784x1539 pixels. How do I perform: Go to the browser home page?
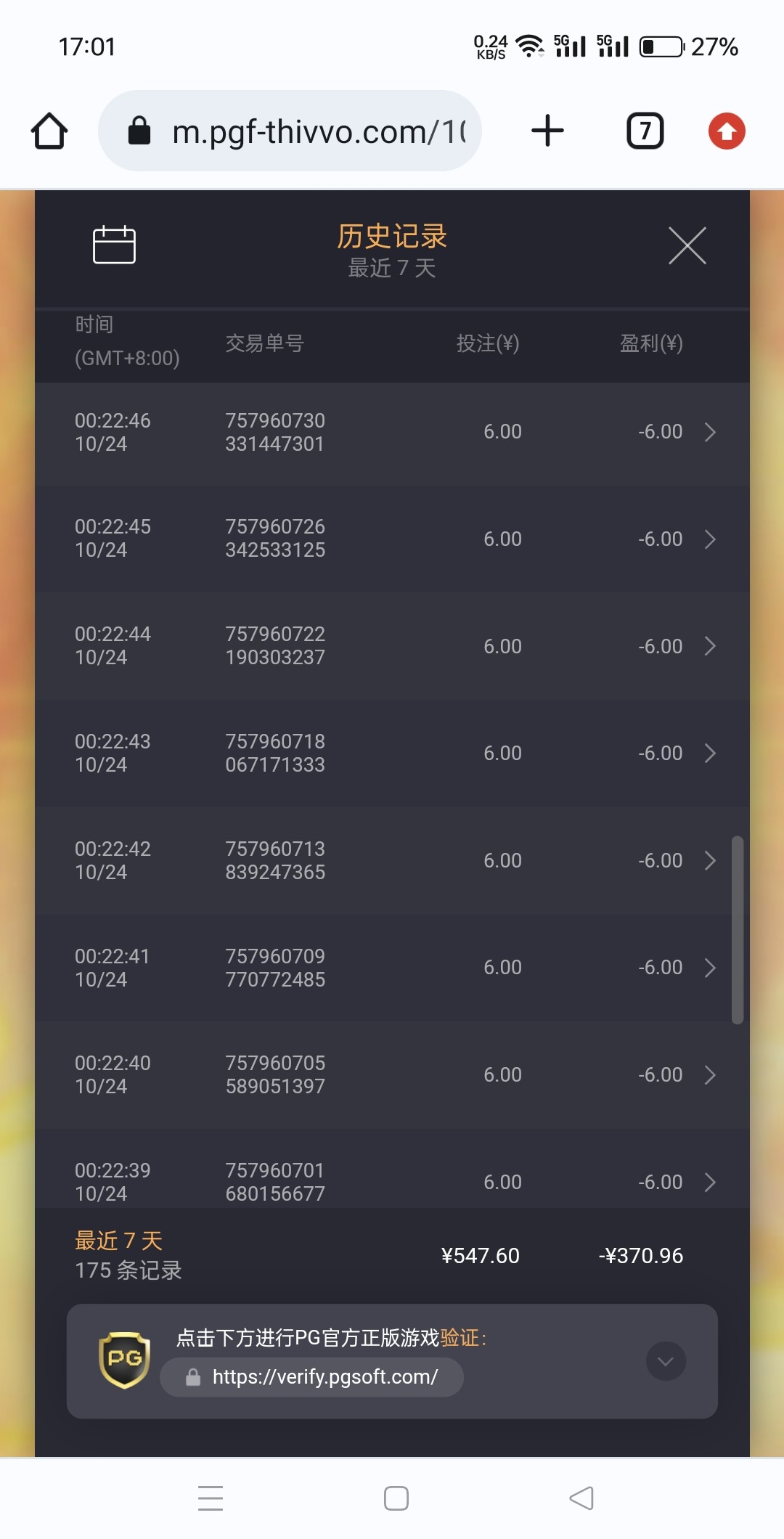tap(49, 131)
